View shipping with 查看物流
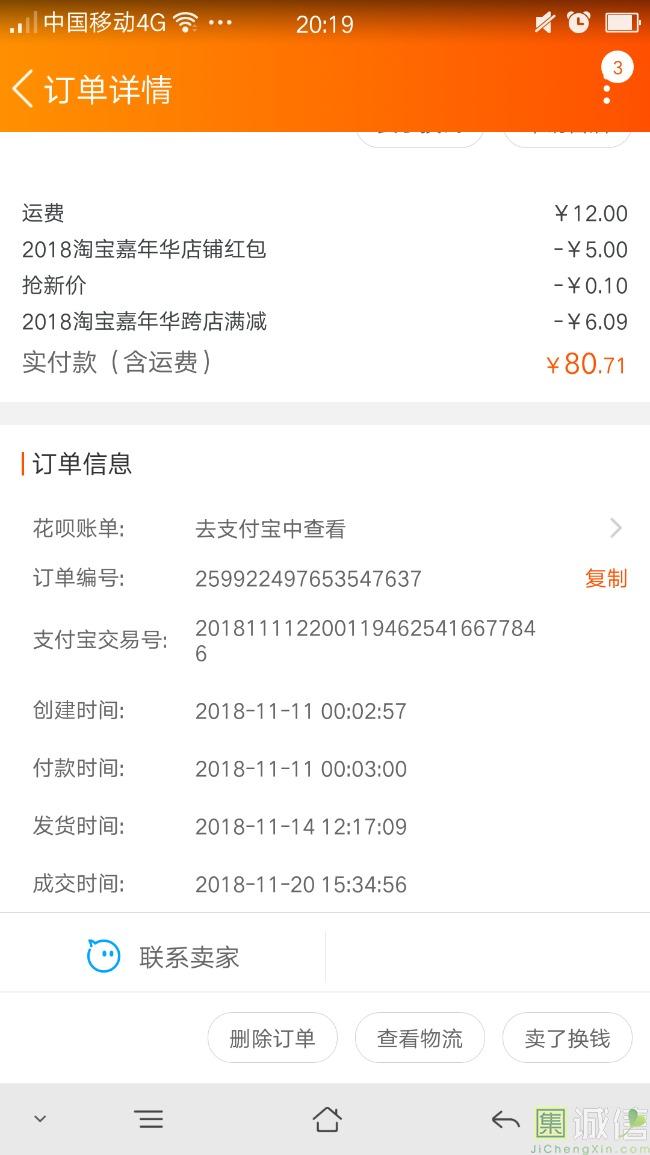 pos(420,1038)
